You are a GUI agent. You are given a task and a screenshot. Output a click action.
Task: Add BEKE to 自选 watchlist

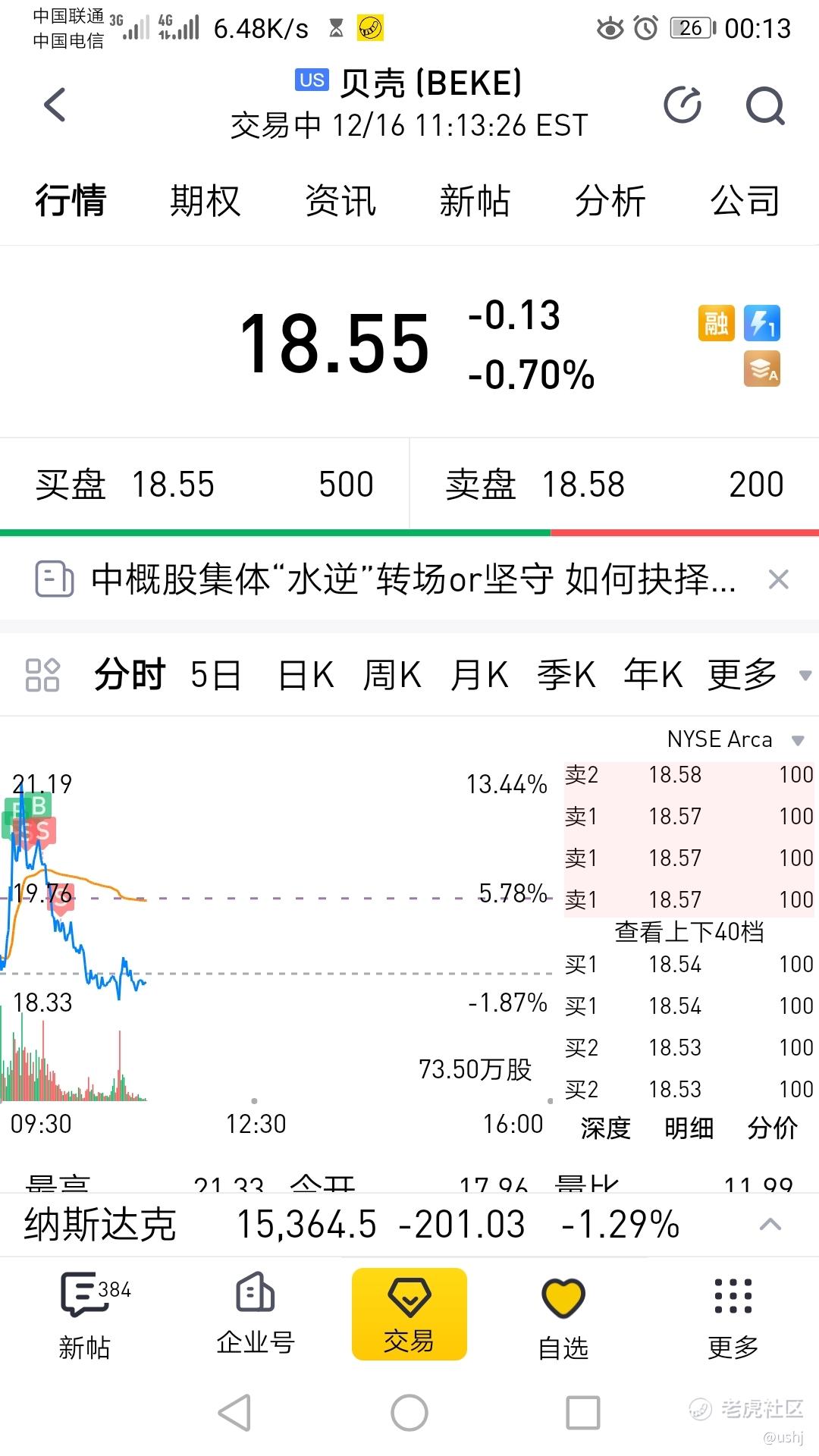[563, 1316]
